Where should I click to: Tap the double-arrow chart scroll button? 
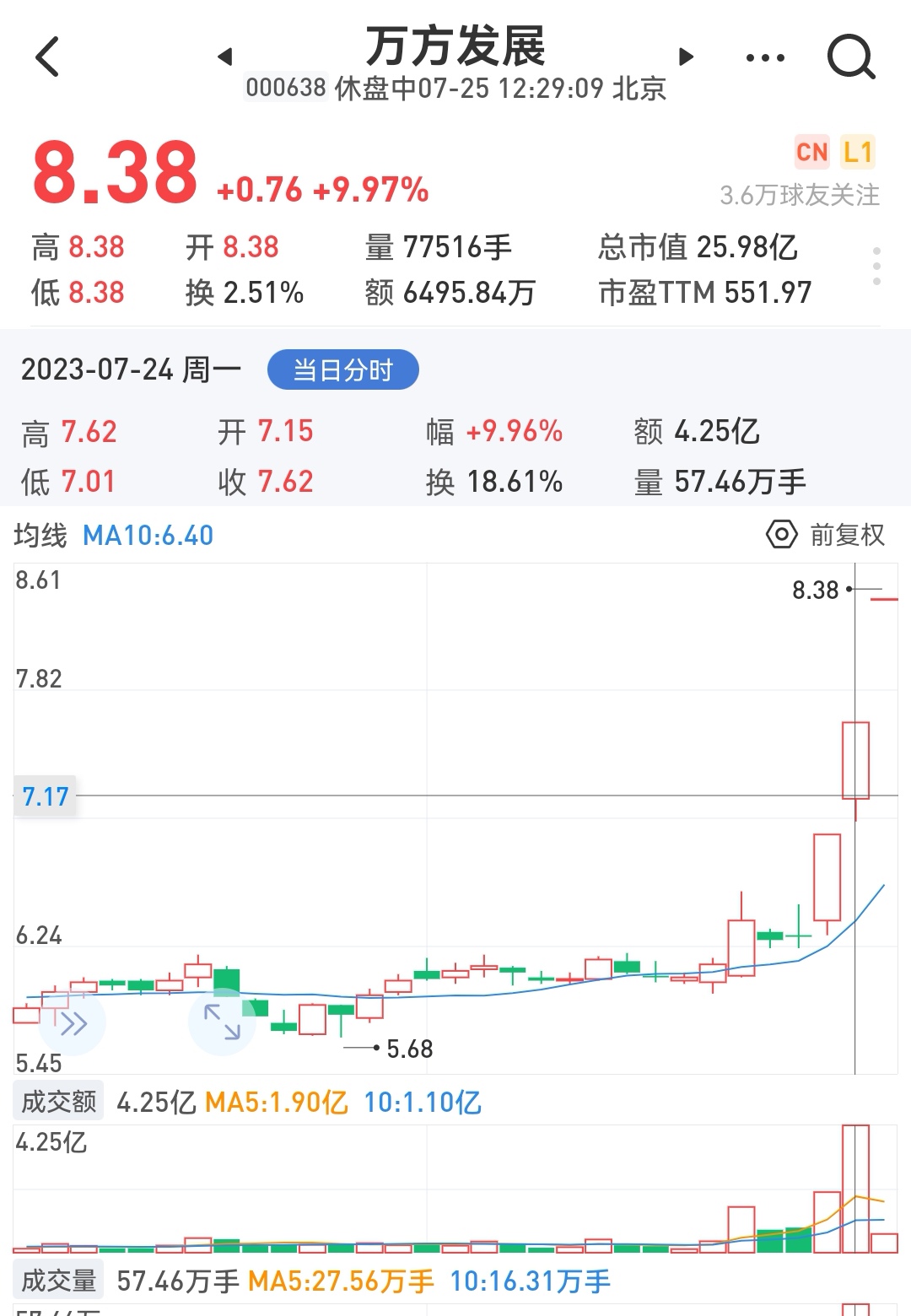[x=73, y=1023]
